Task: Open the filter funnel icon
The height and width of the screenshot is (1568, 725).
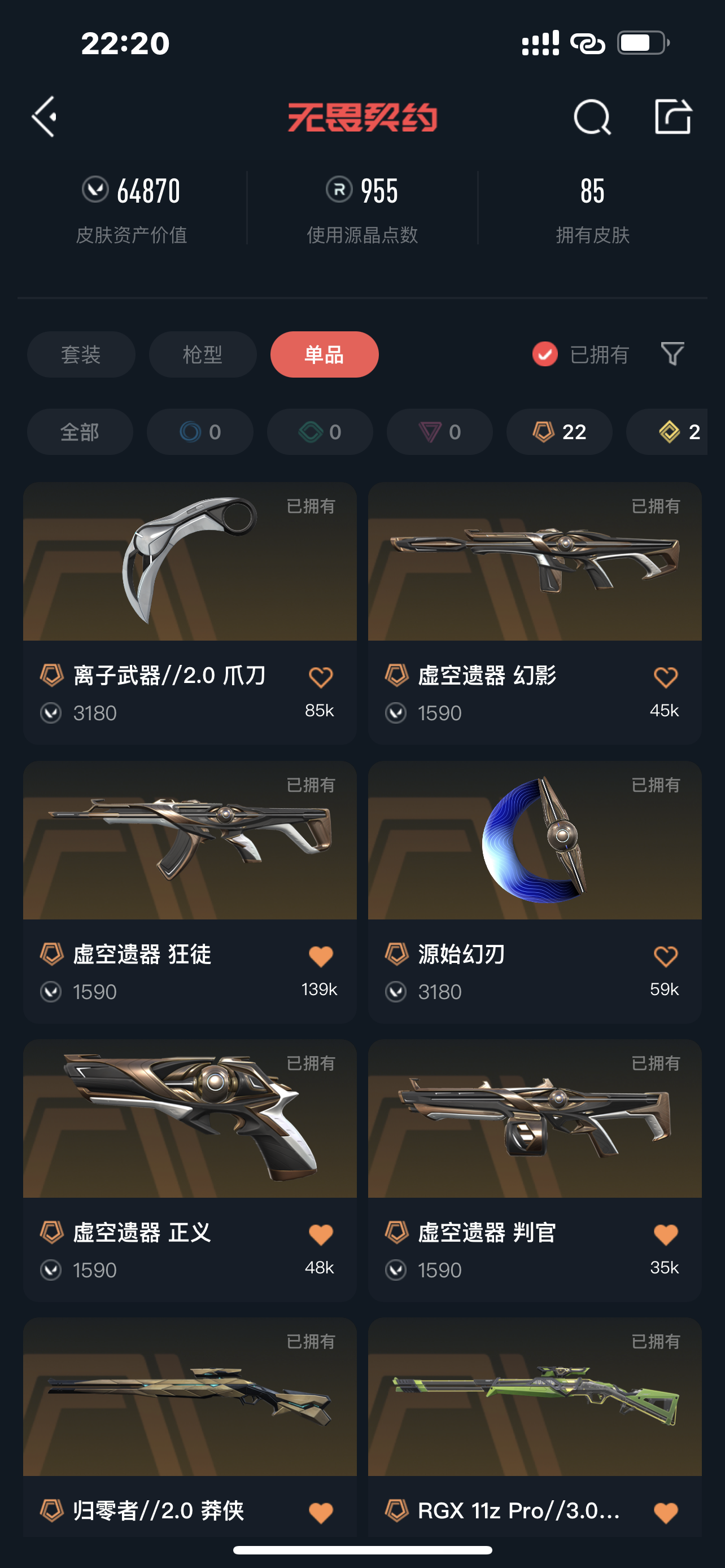Action: coord(672,354)
